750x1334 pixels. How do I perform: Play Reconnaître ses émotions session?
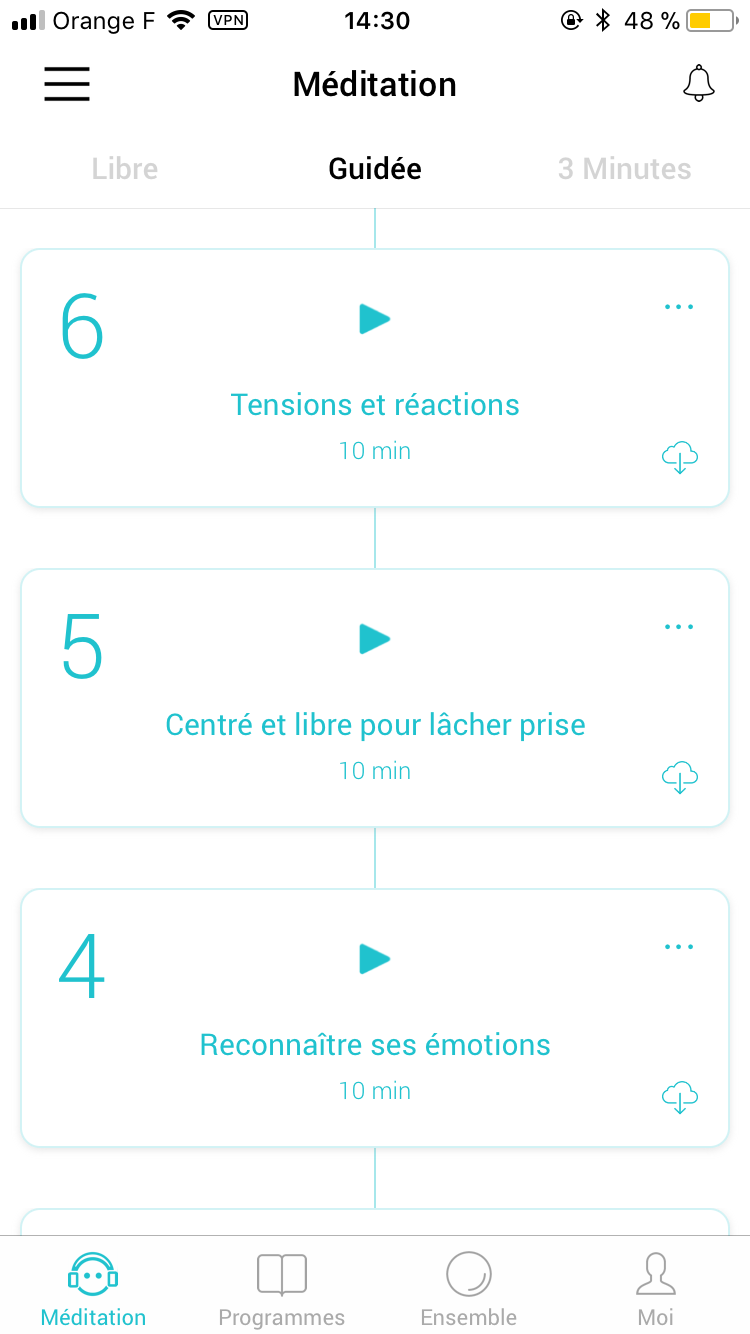tap(375, 959)
